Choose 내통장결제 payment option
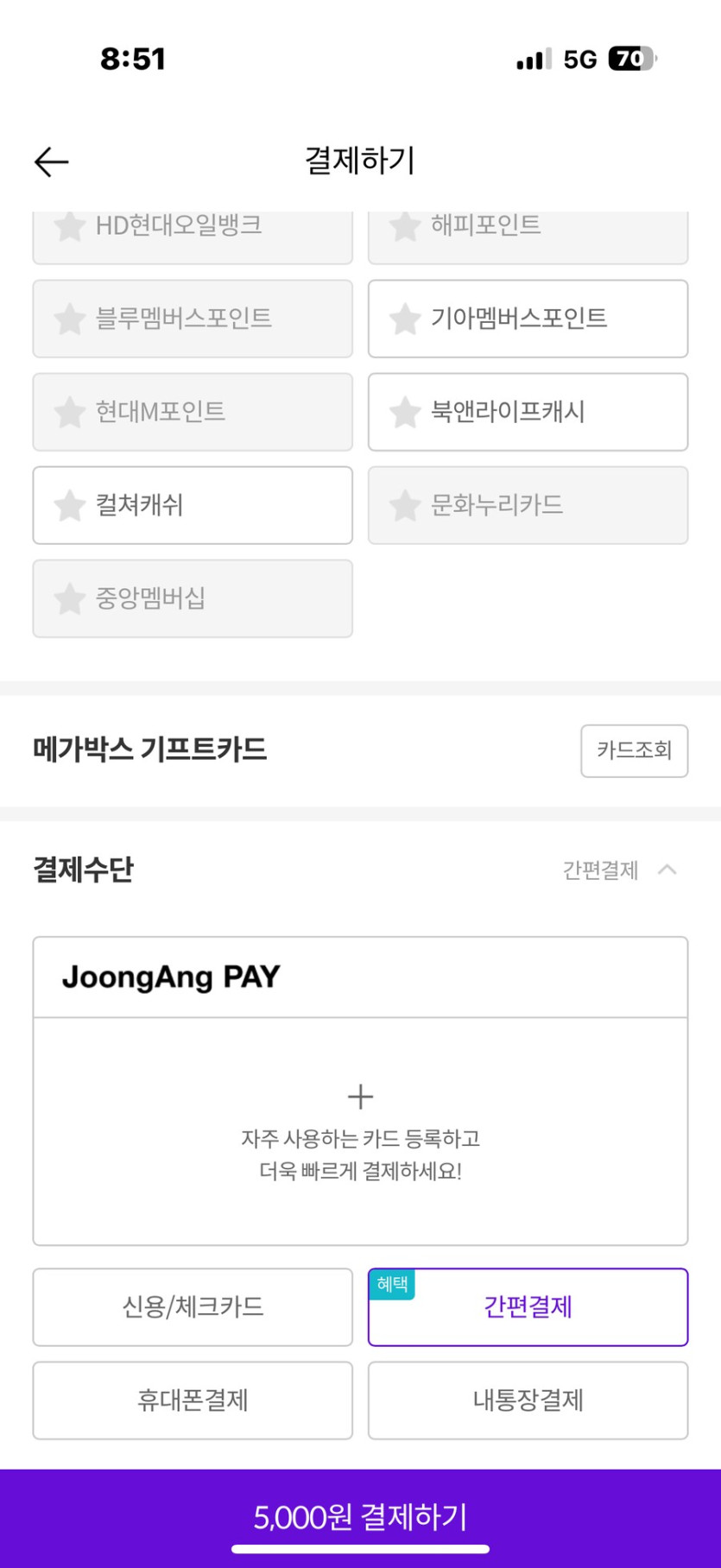Viewport: 721px width, 1568px height. [528, 1400]
